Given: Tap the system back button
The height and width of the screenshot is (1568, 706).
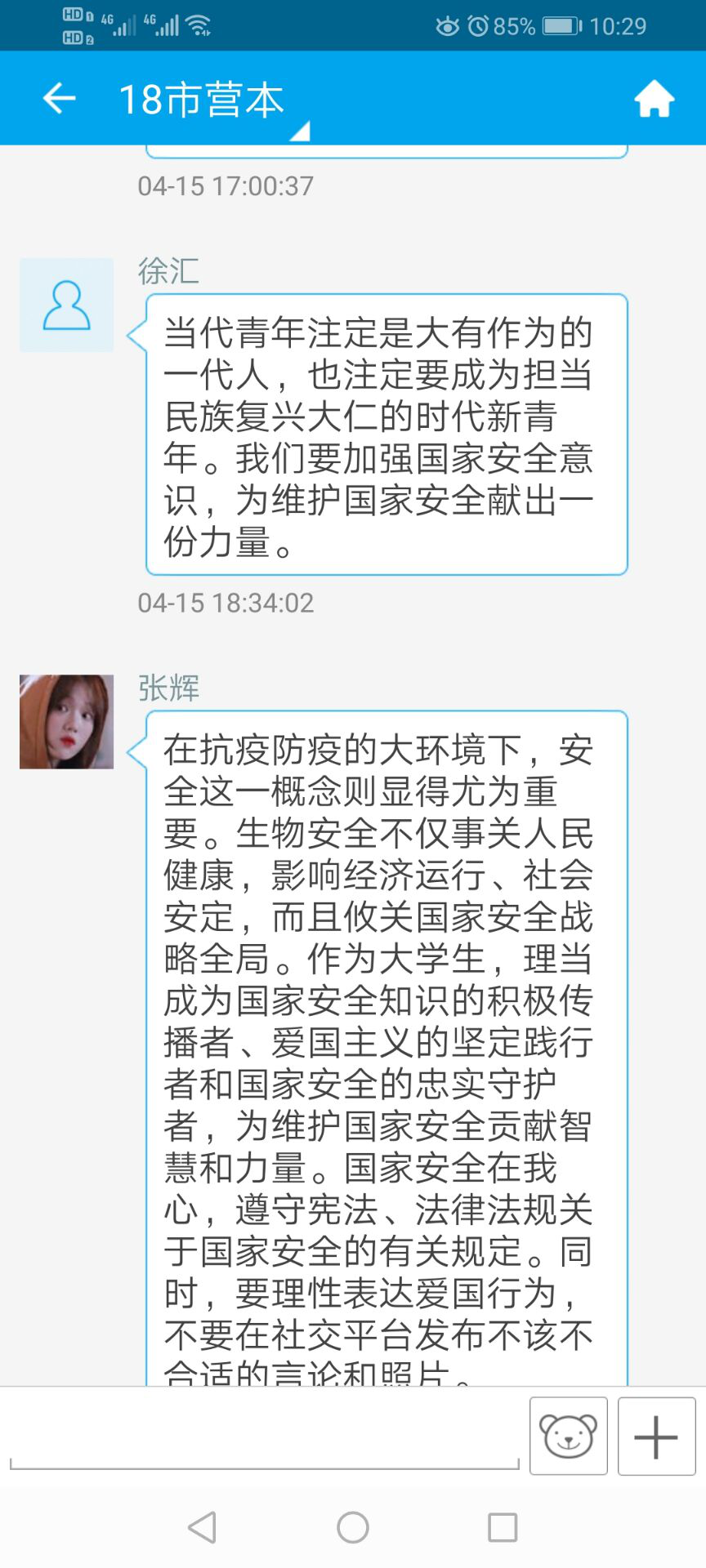Looking at the screenshot, I should [x=202, y=1527].
